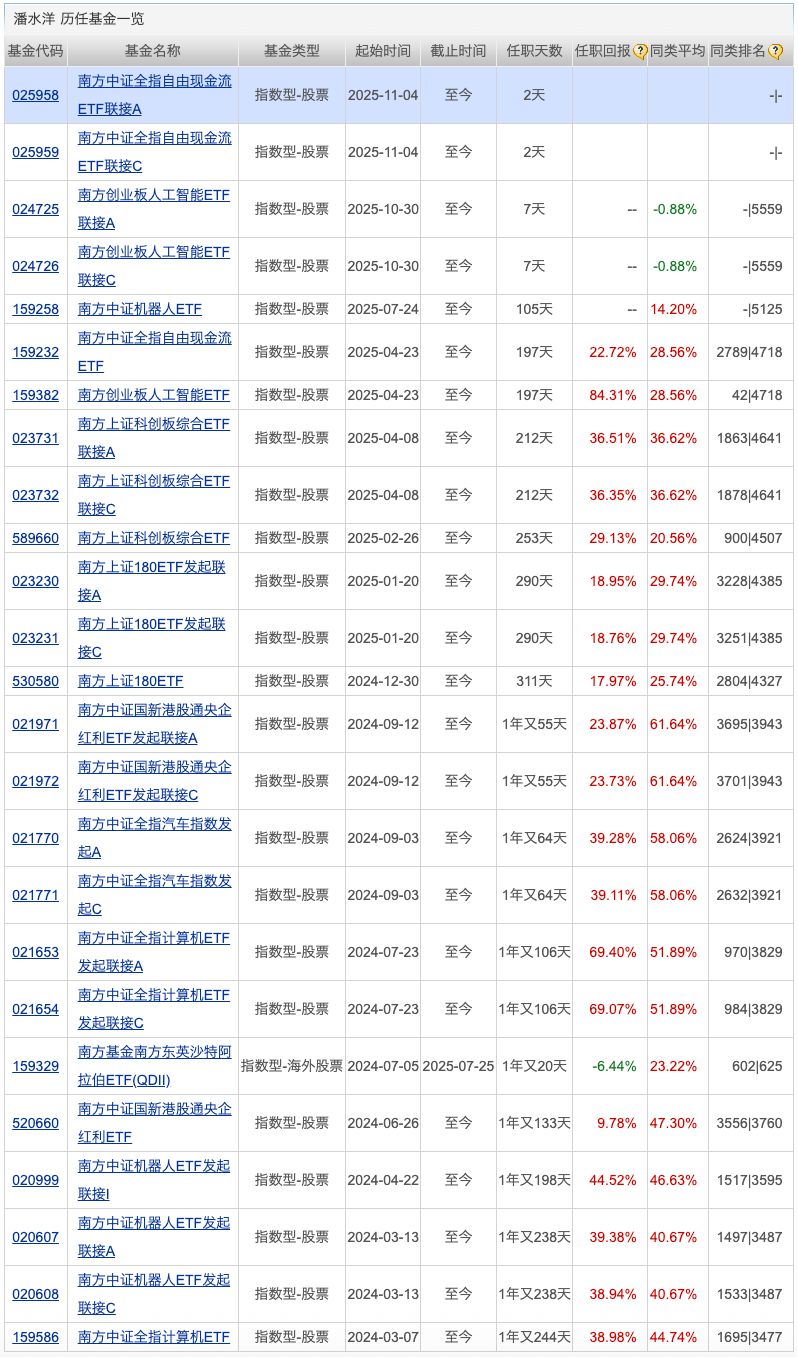
Task: Open fund code link 023731
Action: pyautogui.click(x=35, y=438)
